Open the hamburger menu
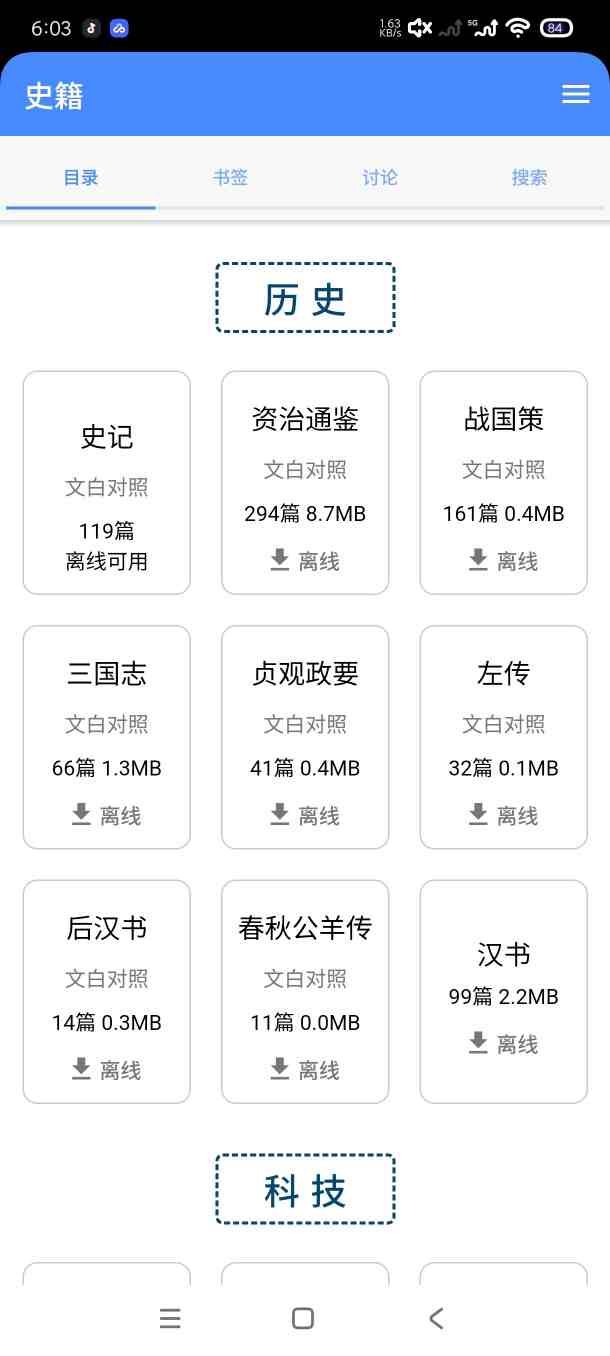This screenshot has height=1356, width=610. click(x=575, y=94)
